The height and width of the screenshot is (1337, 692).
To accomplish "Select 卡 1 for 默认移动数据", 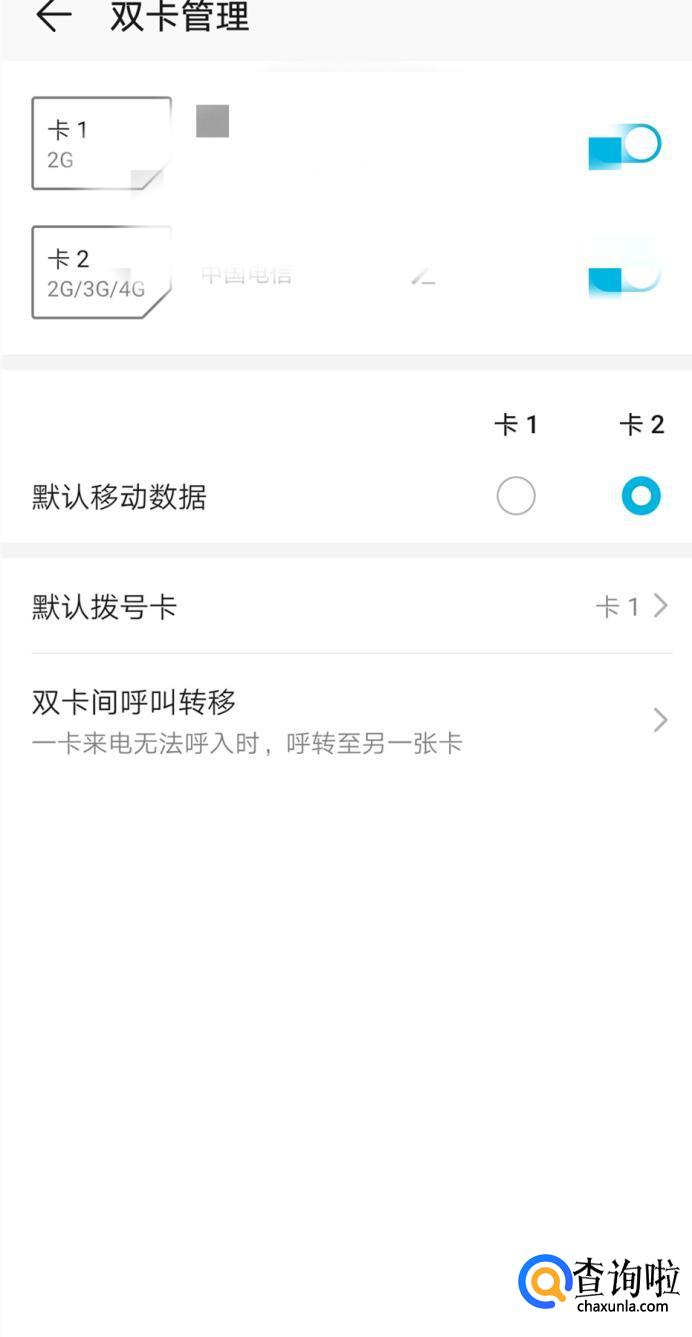I will point(516,496).
